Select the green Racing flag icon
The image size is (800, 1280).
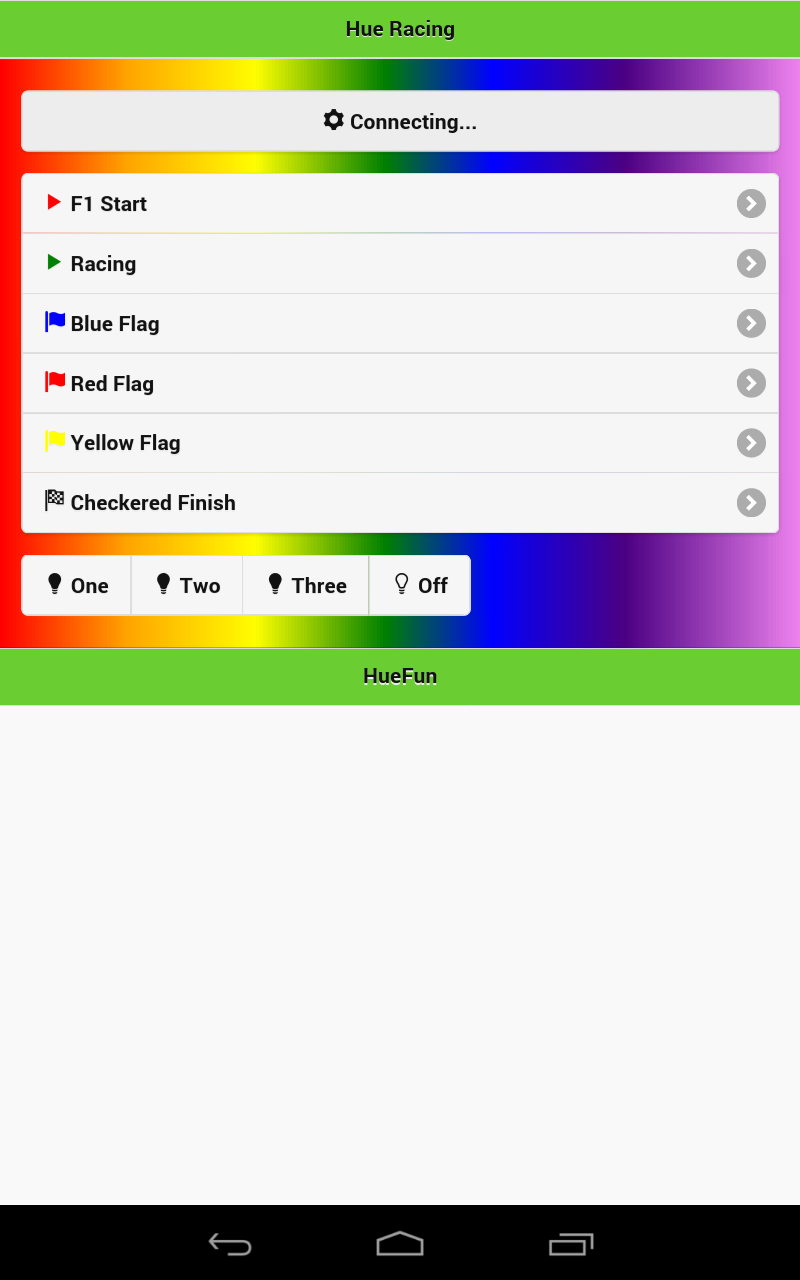point(53,262)
